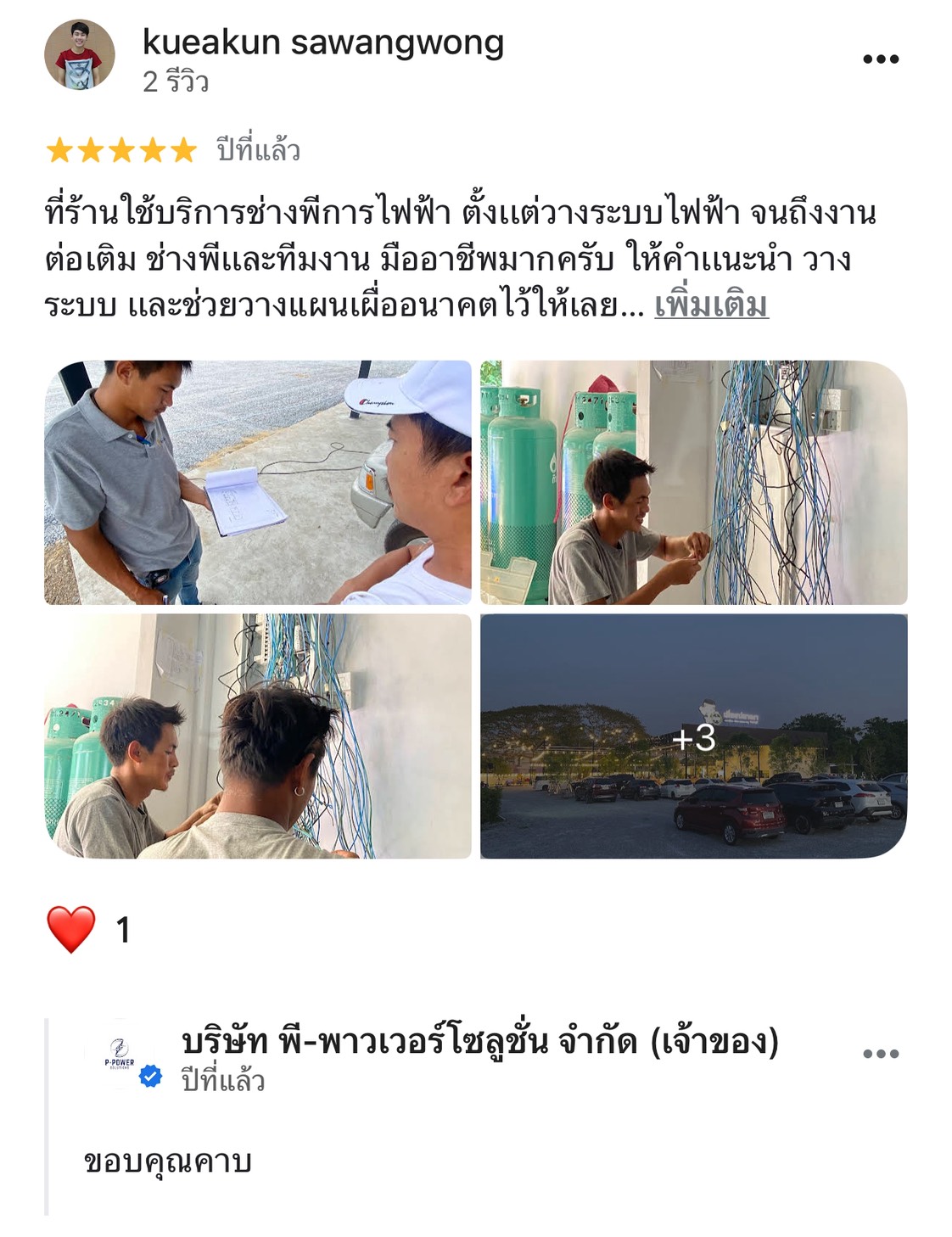Open kueakun sawangwong's profile picture
The image size is (952, 1237).
pos(80,55)
